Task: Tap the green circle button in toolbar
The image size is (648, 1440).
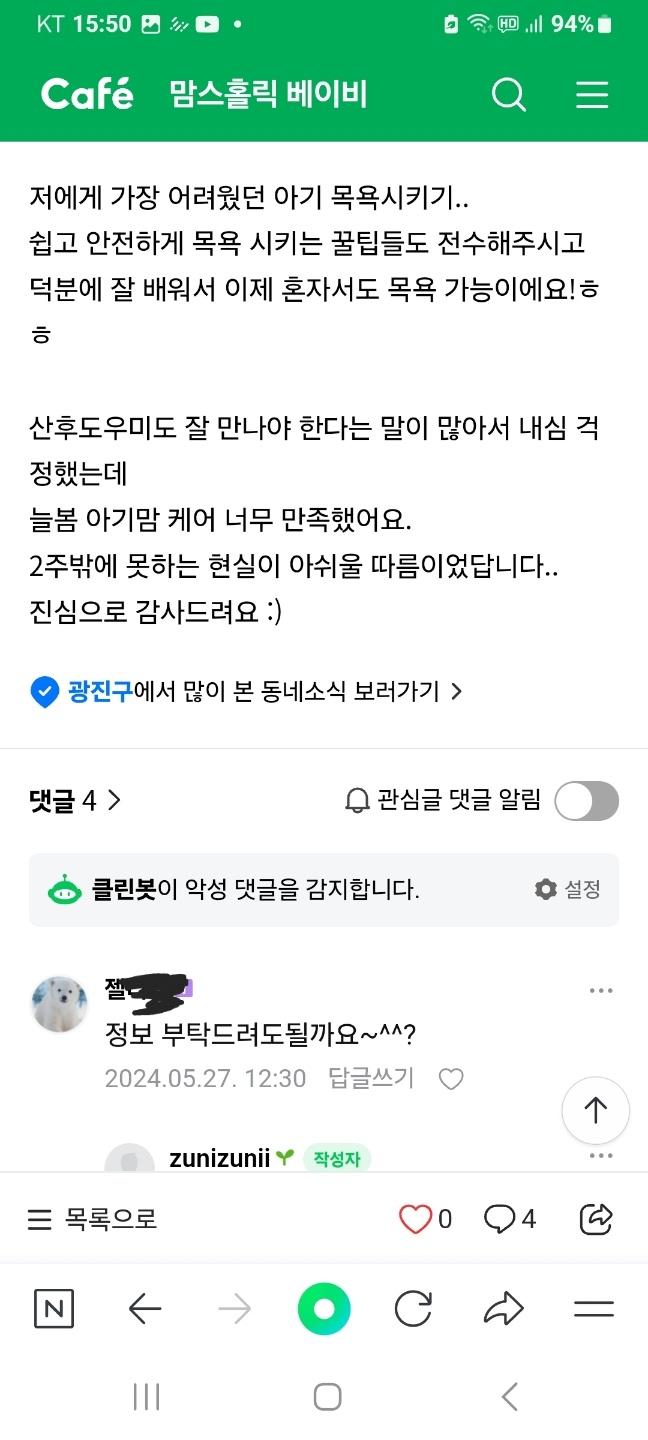Action: tap(324, 1309)
